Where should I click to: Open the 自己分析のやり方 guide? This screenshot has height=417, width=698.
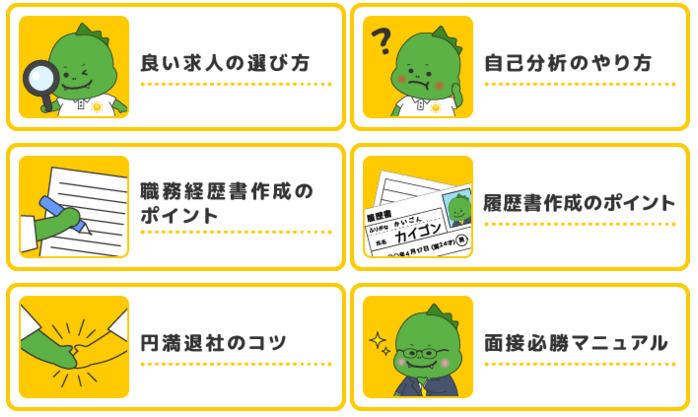(x=520, y=67)
